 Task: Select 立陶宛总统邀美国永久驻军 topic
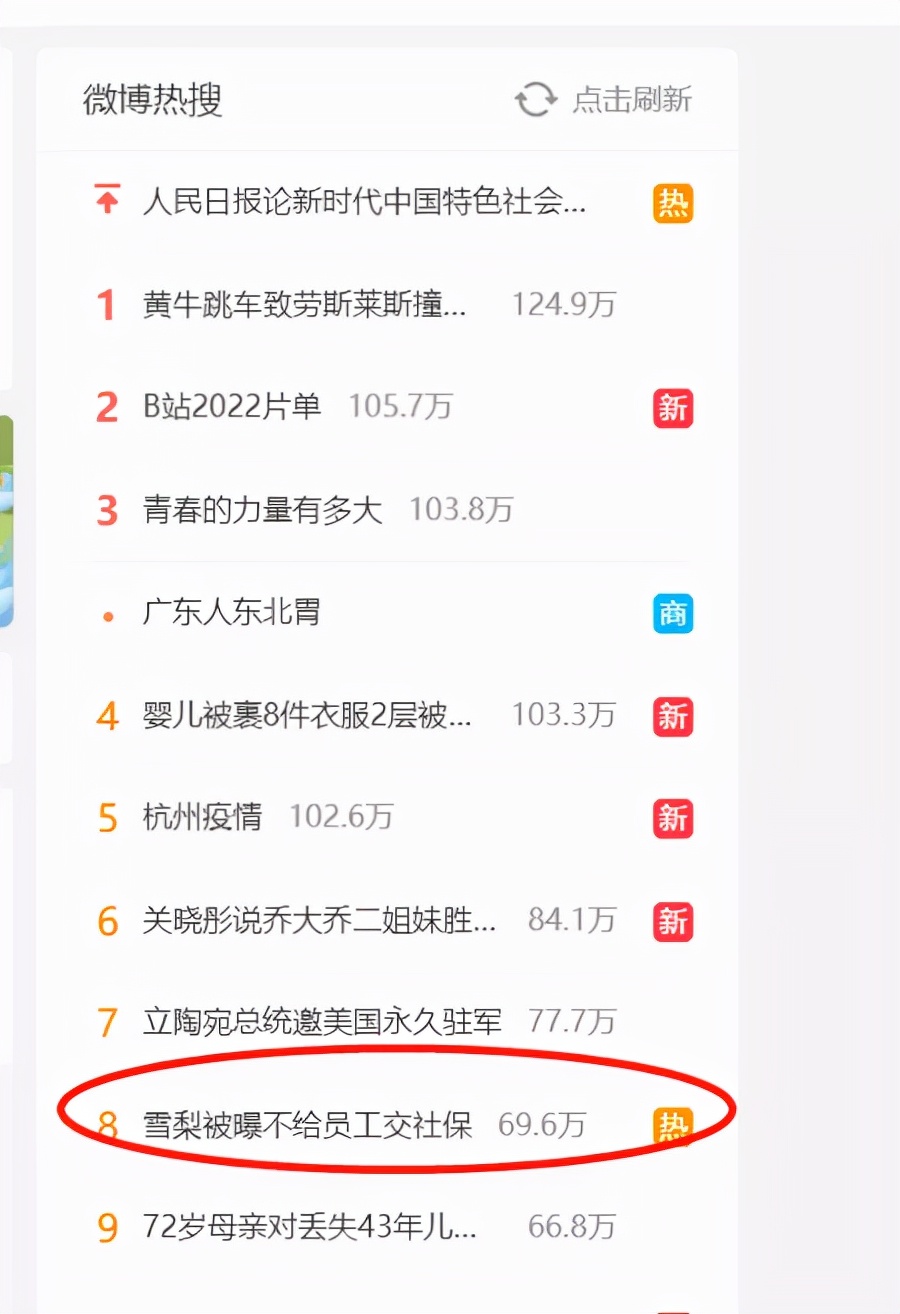(322, 1022)
